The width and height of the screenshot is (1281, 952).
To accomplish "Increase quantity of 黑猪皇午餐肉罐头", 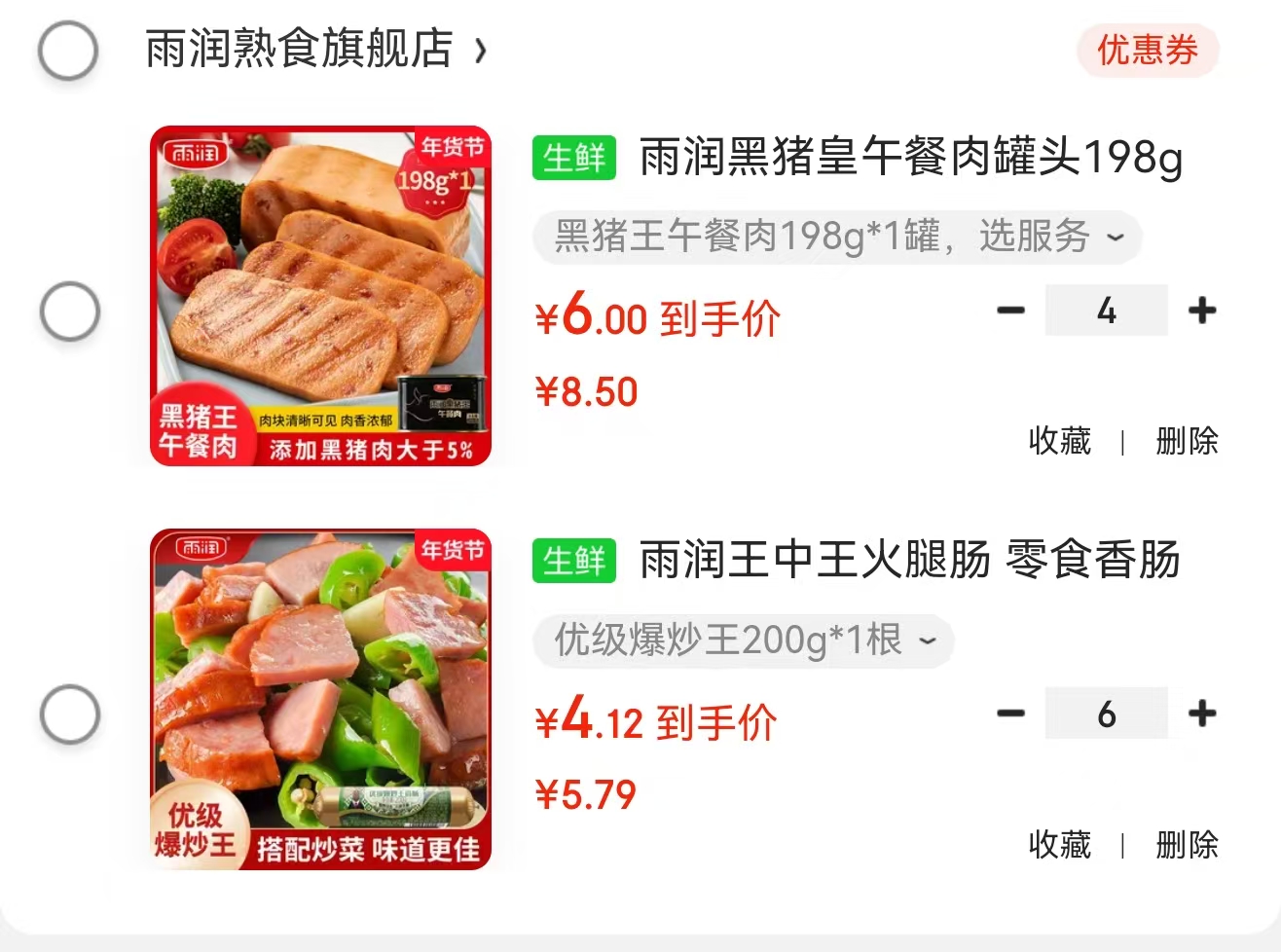I will point(1202,311).
